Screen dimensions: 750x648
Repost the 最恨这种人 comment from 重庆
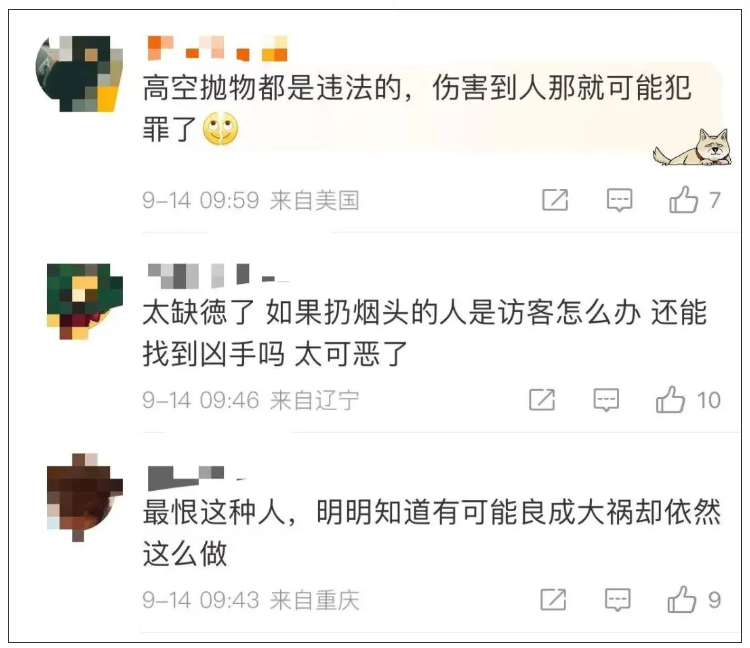(x=553, y=600)
